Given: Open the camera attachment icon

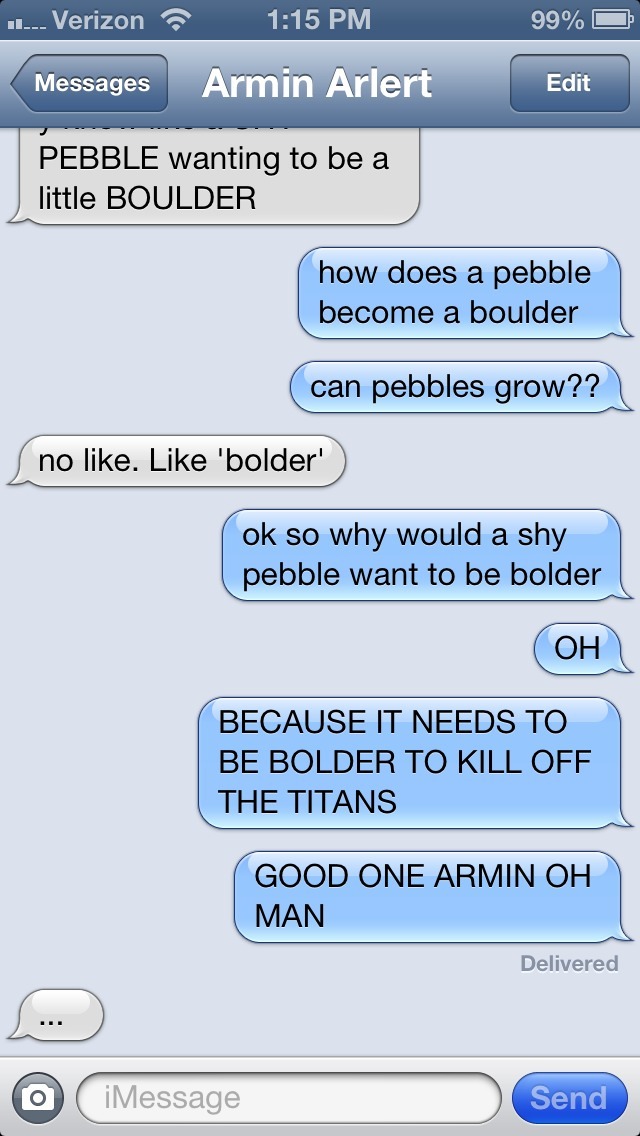Looking at the screenshot, I should 38,1098.
